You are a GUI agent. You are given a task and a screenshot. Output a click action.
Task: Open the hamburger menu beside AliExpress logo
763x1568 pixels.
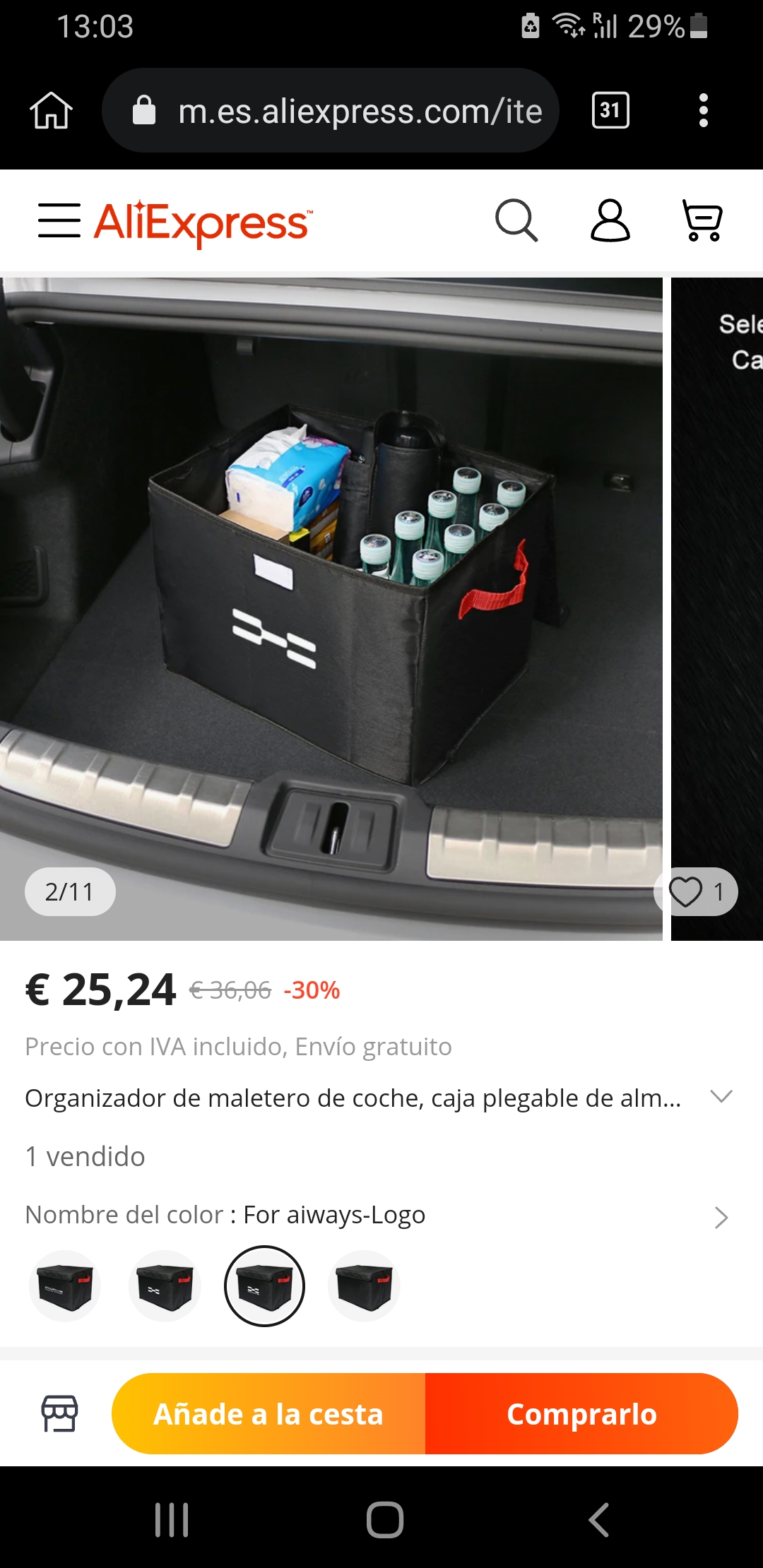(x=59, y=220)
